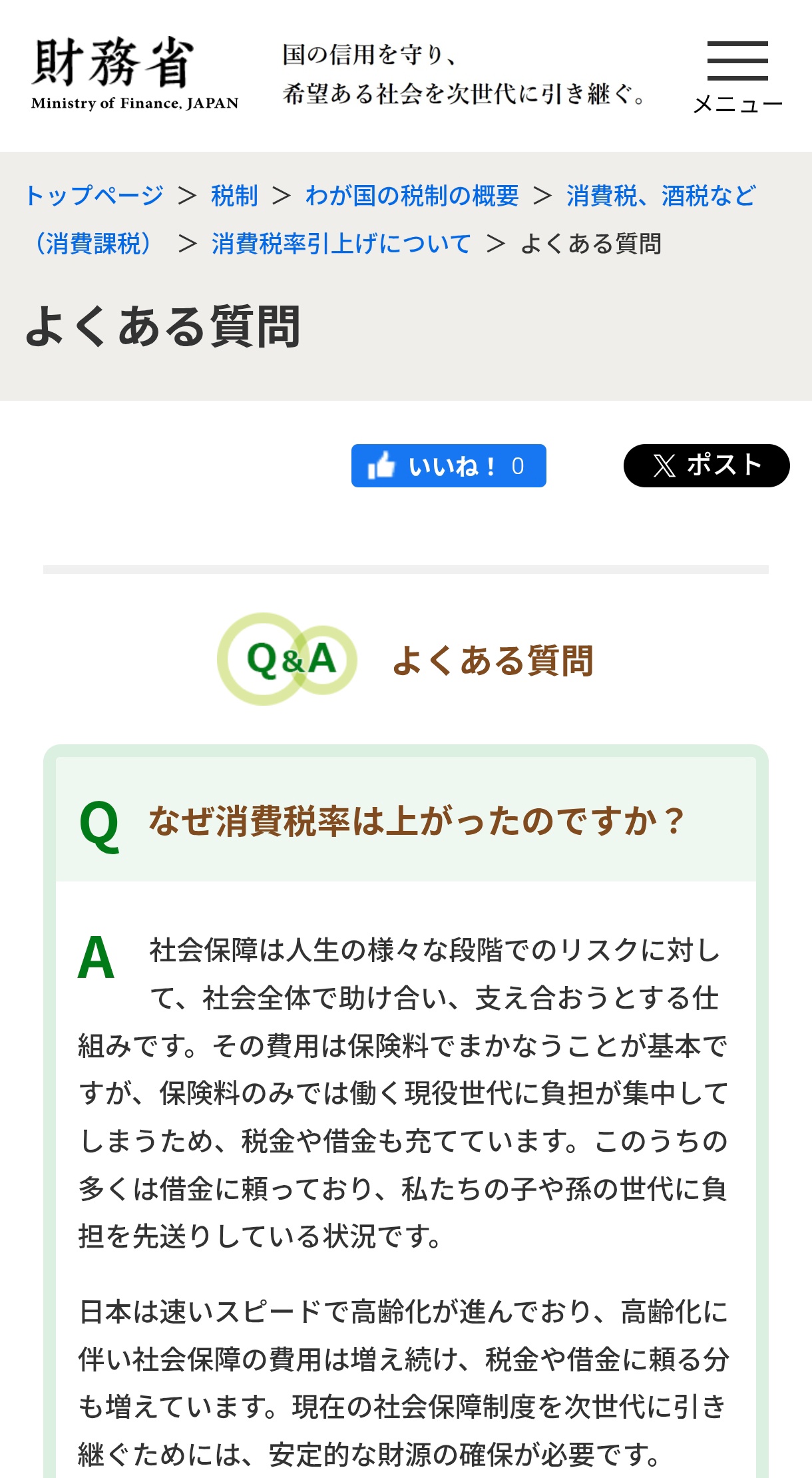This screenshot has width=812, height=1478.
Task: Navigate to the 税制 breadcrumb
Action: [x=234, y=196]
